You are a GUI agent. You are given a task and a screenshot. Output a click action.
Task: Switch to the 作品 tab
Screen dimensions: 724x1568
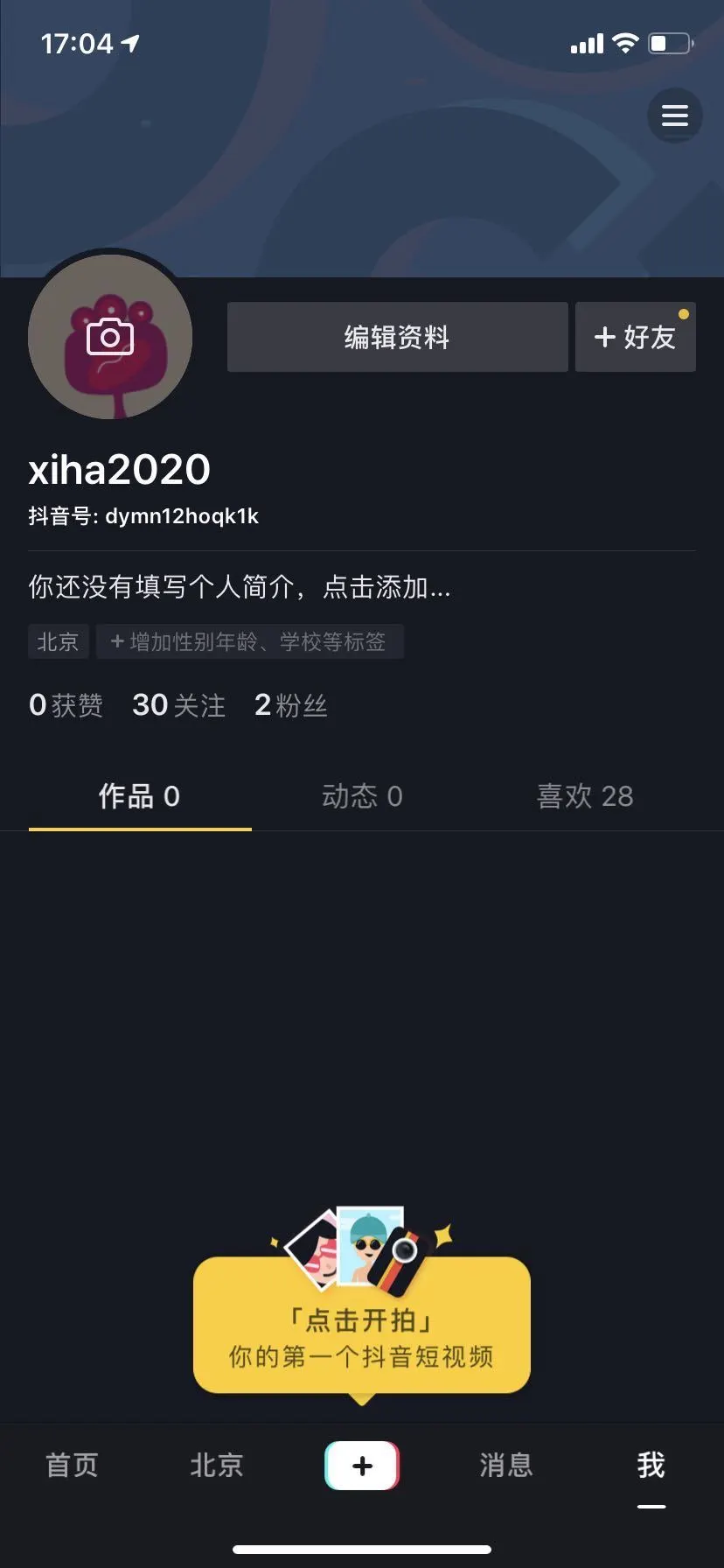click(139, 796)
